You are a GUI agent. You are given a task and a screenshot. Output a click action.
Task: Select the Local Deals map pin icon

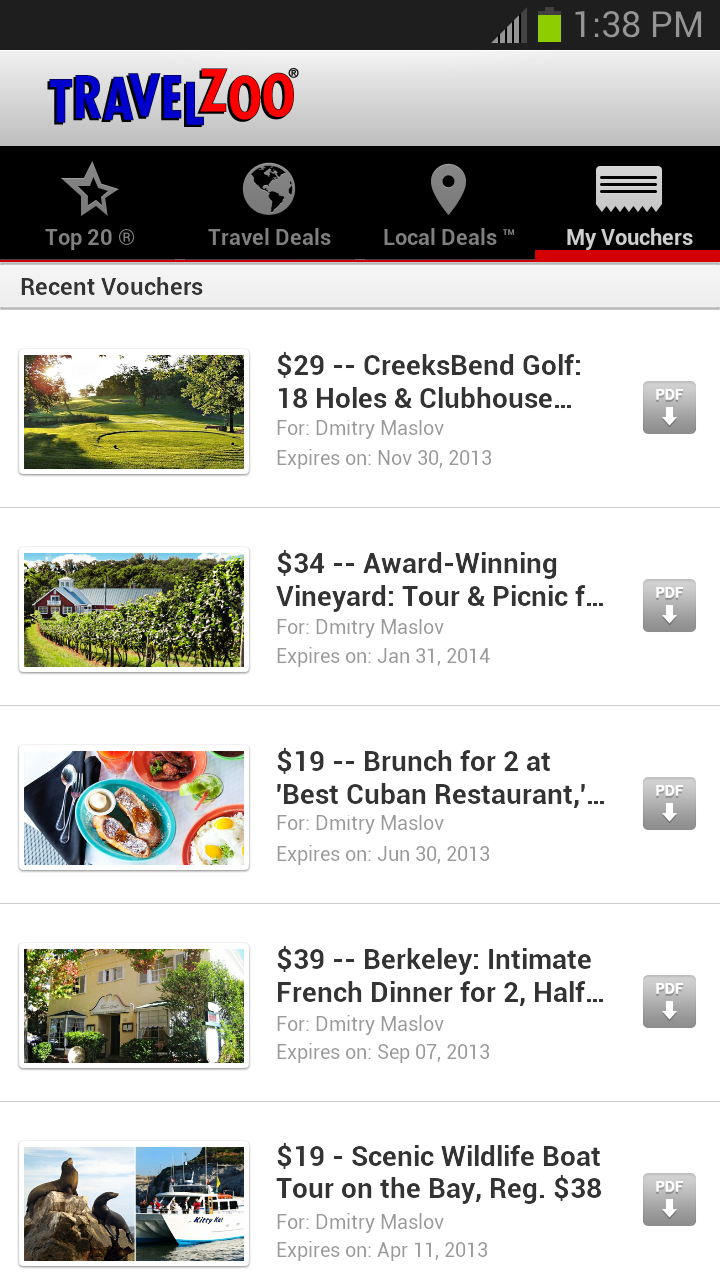(x=447, y=188)
